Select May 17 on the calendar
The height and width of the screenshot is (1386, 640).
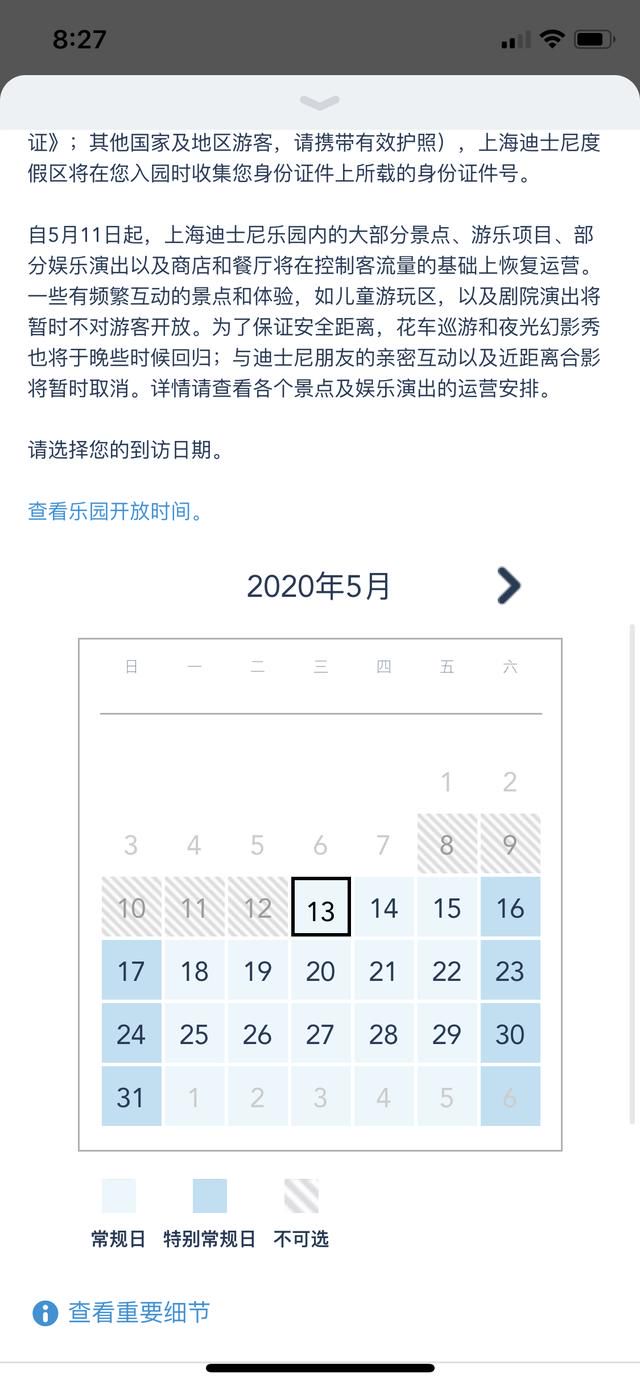click(131, 971)
